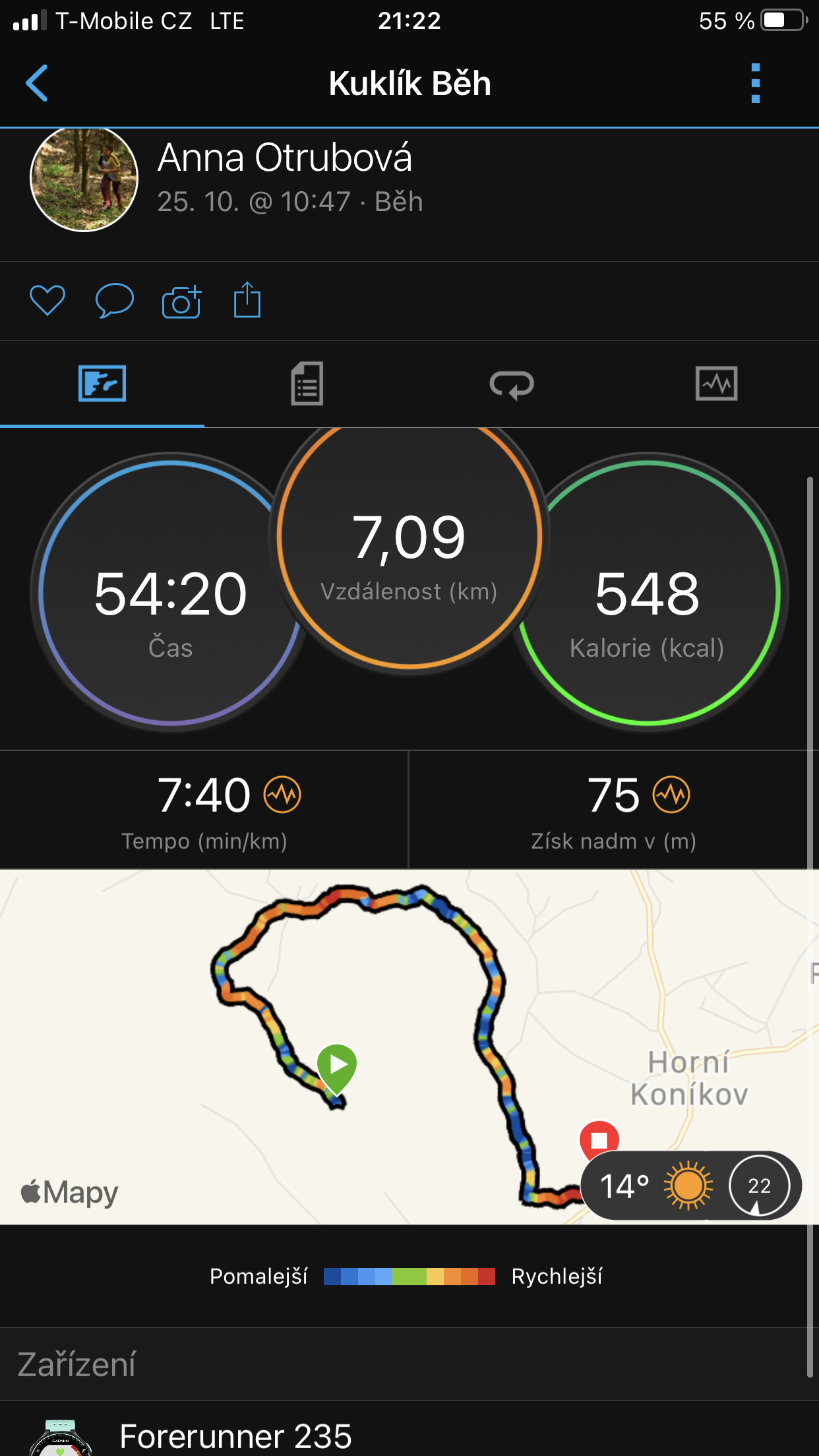The width and height of the screenshot is (819, 1456).
Task: Open Anna Otrubová's profile picture
Action: point(84,178)
